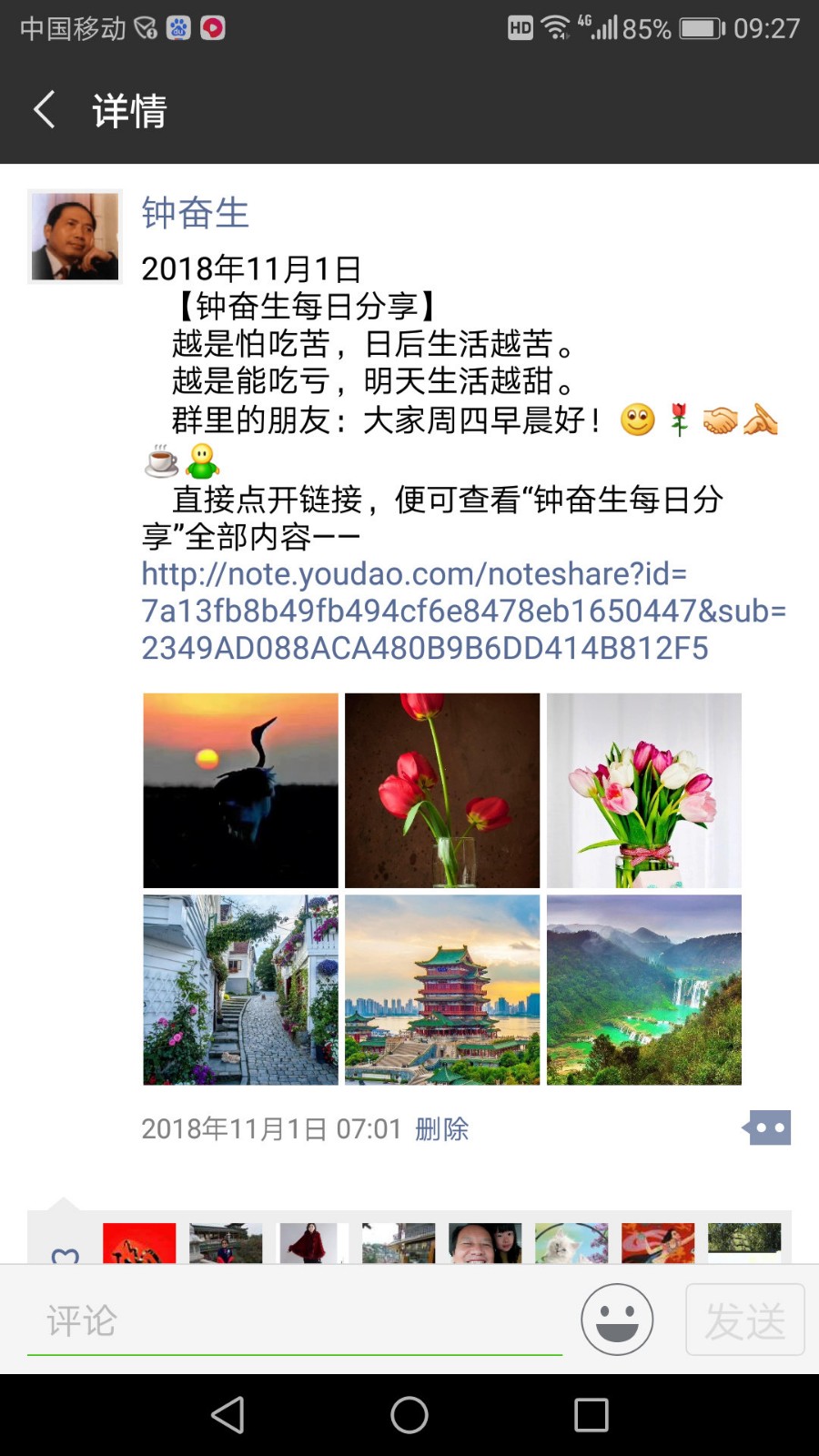819x1456 pixels.
Task: View the red tulips in vase photo
Action: tap(442, 790)
